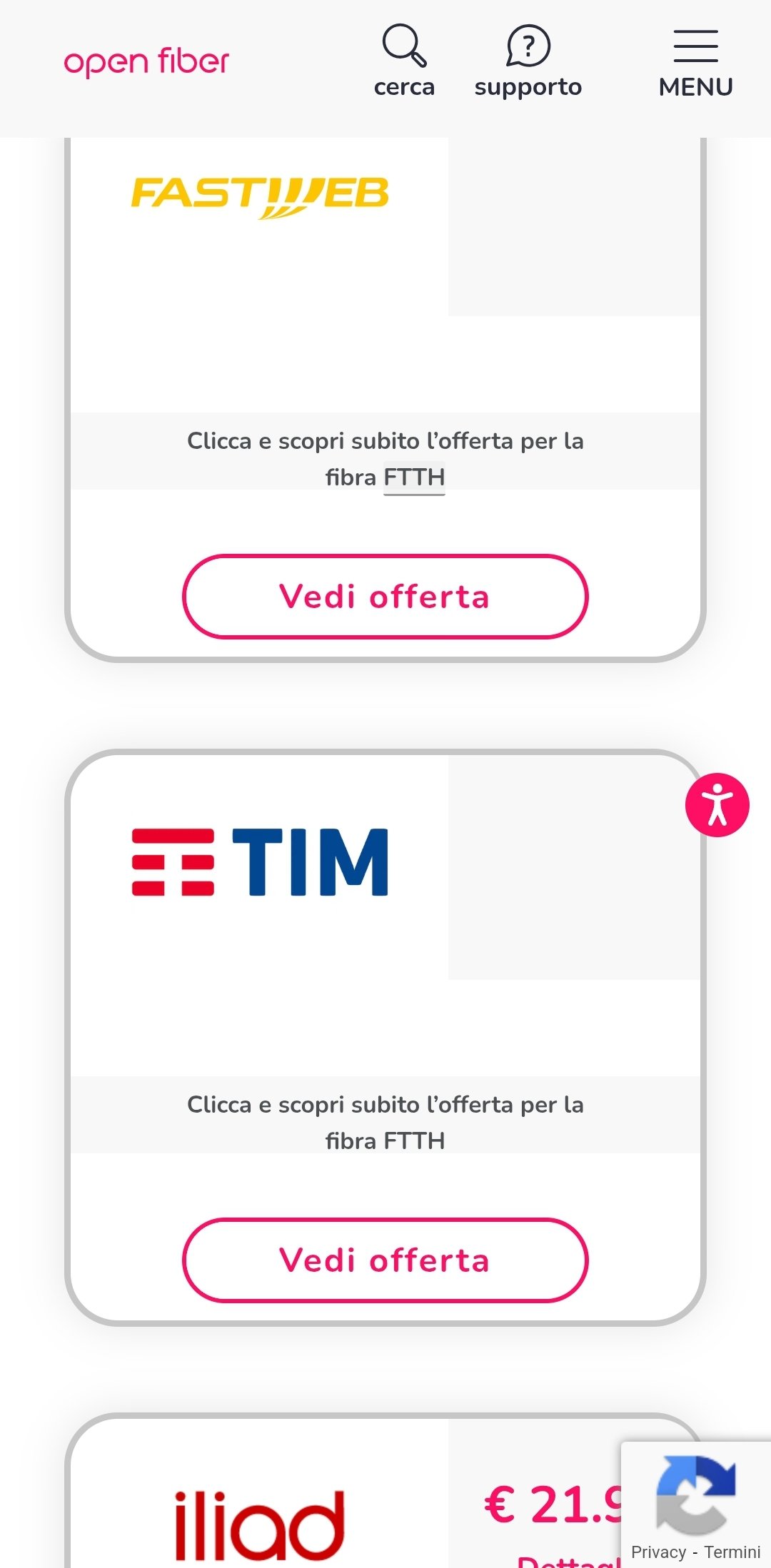
Task: Tap Vedi offerta under TIM
Action: pyautogui.click(x=385, y=1260)
